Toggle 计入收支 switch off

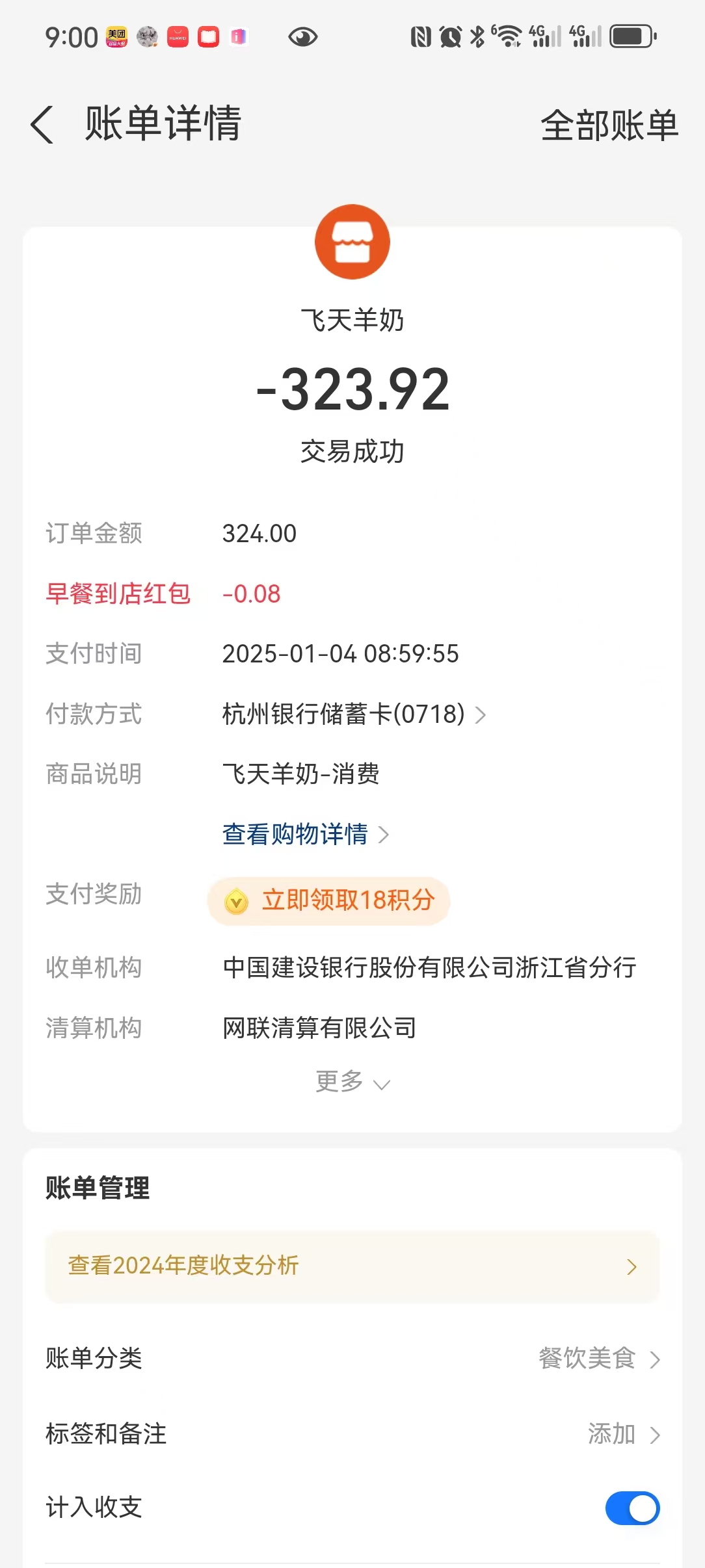click(632, 1508)
